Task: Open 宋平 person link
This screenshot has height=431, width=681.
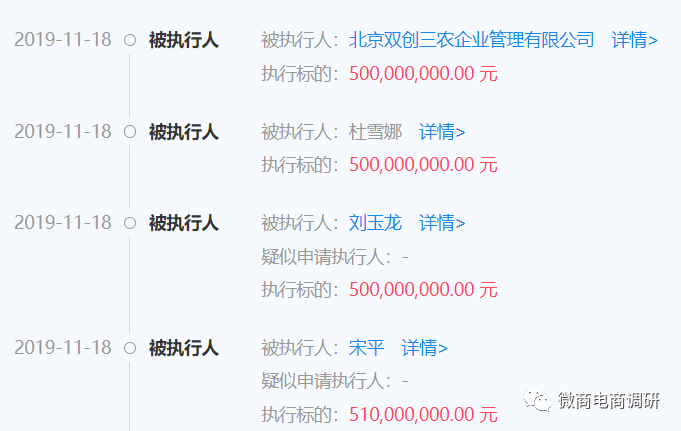Action: (x=366, y=348)
